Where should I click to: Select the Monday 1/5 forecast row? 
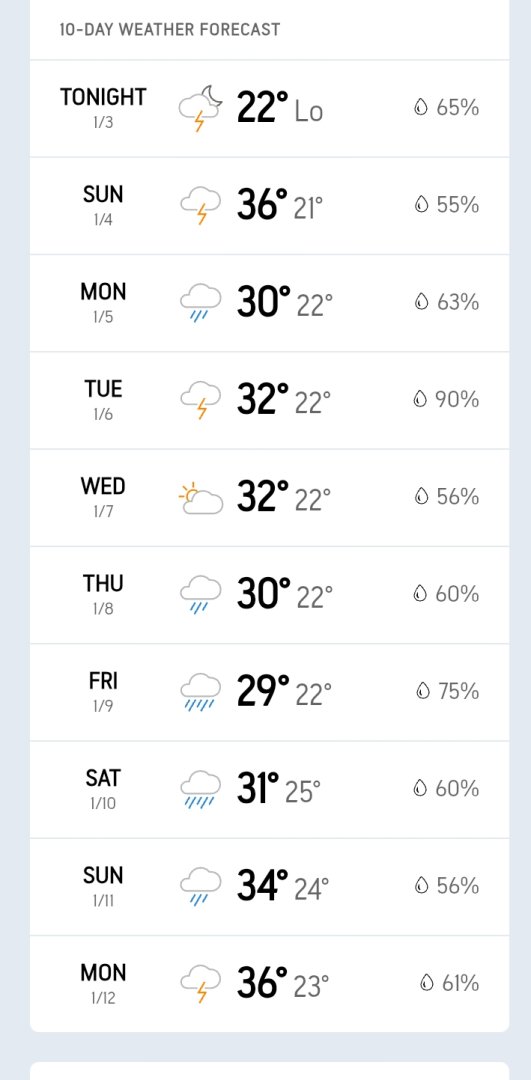point(269,303)
